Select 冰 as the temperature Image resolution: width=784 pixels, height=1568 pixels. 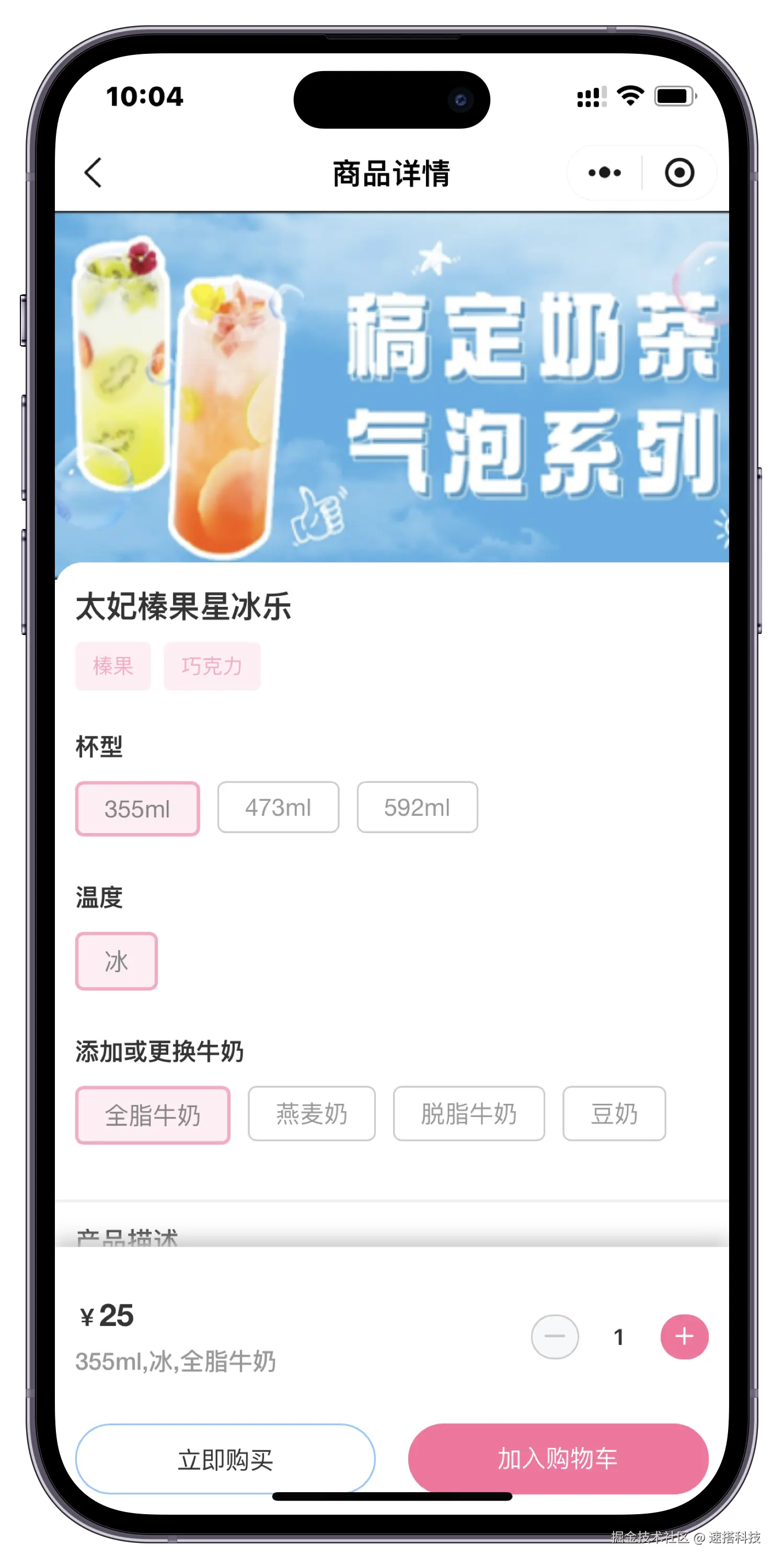coord(116,961)
